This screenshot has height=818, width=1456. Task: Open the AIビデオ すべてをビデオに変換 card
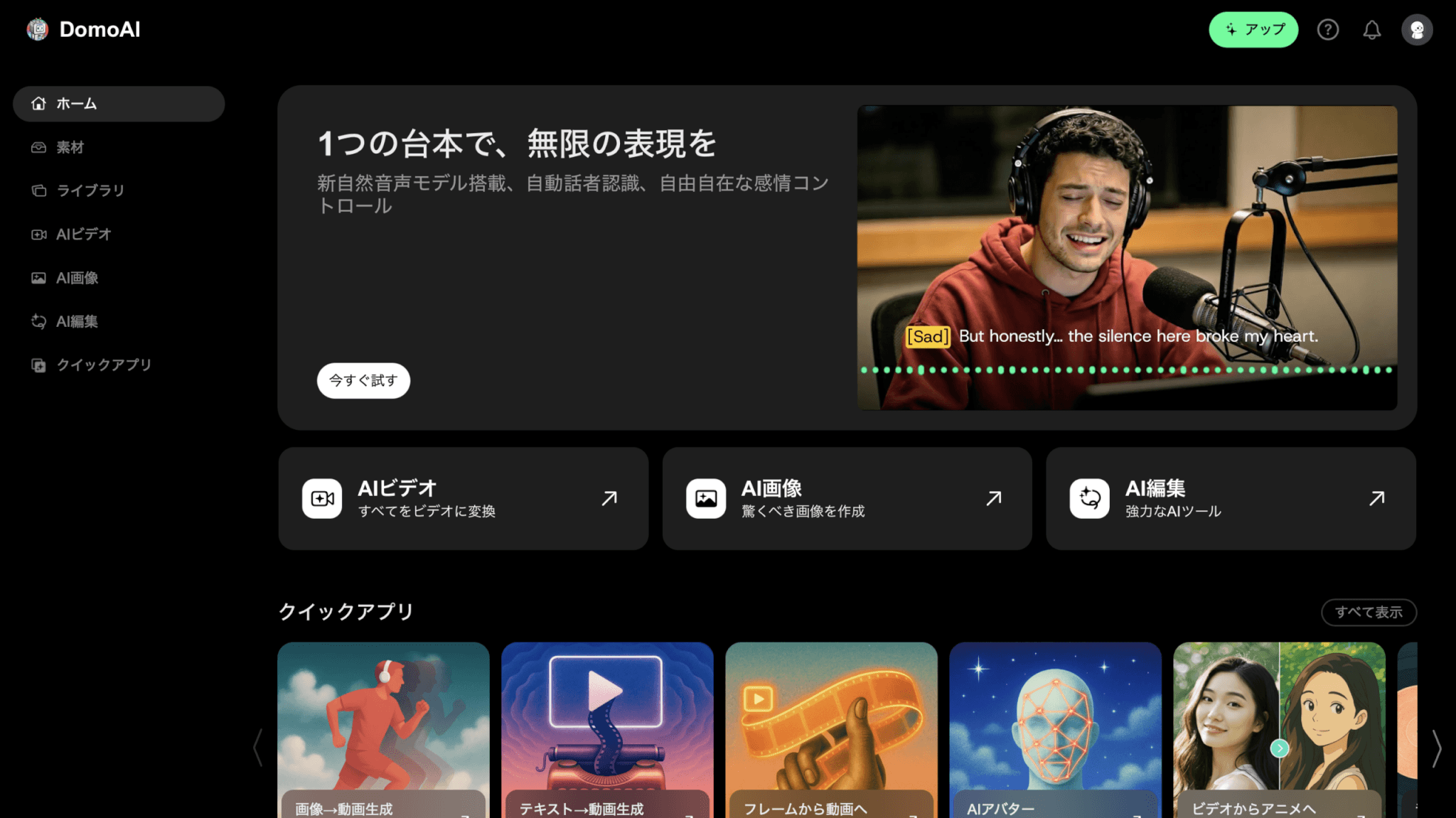point(463,498)
